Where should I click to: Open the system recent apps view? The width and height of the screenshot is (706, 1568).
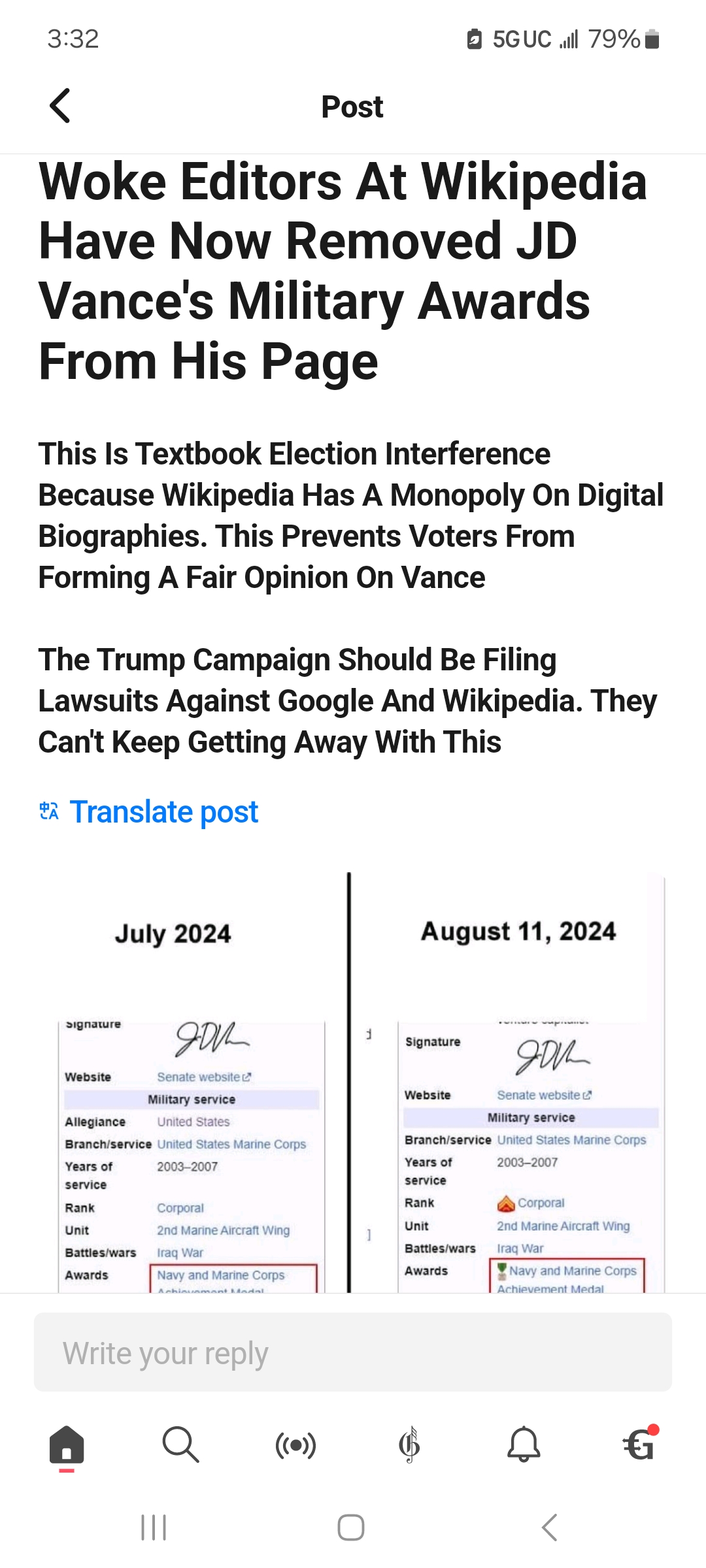pyautogui.click(x=154, y=1527)
